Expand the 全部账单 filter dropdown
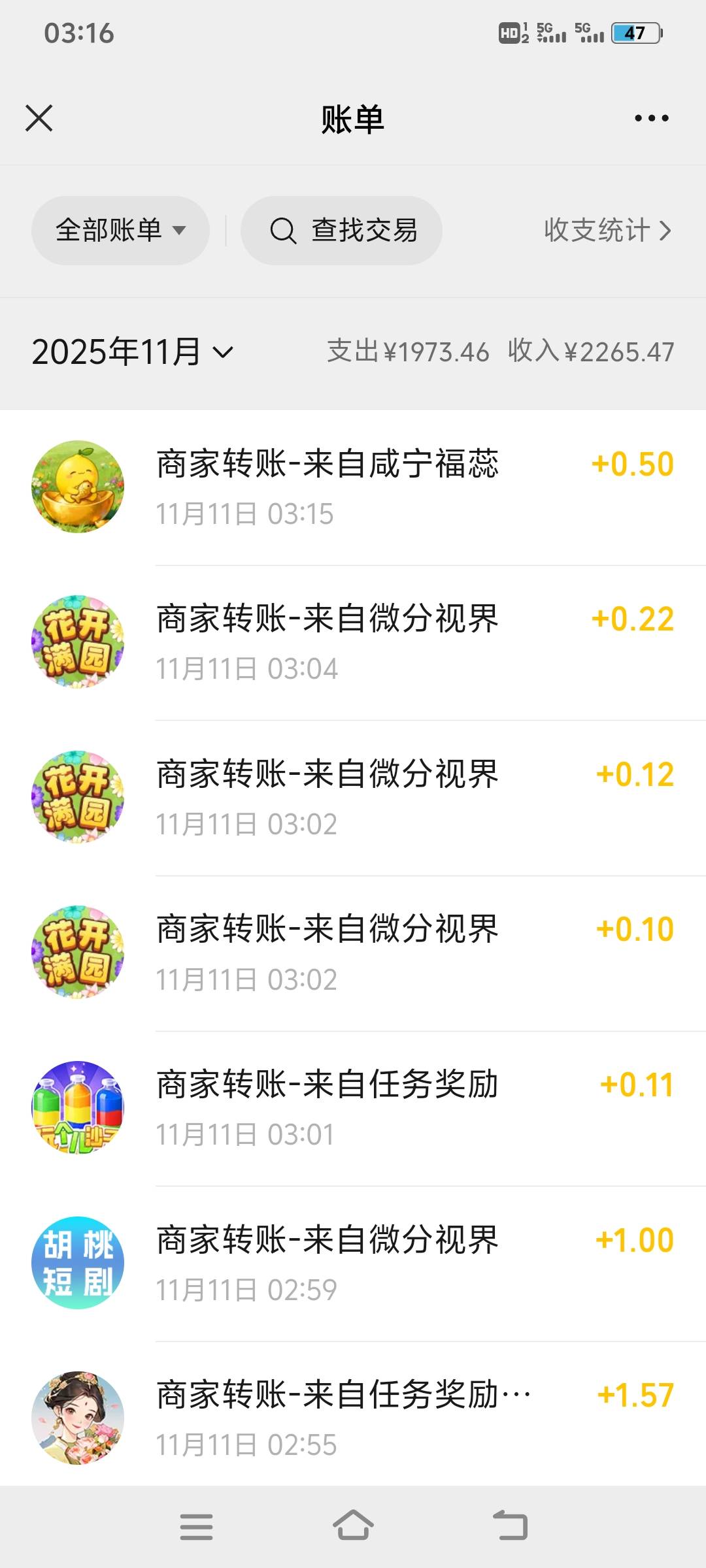Screen dimensions: 706x1568 tap(120, 230)
